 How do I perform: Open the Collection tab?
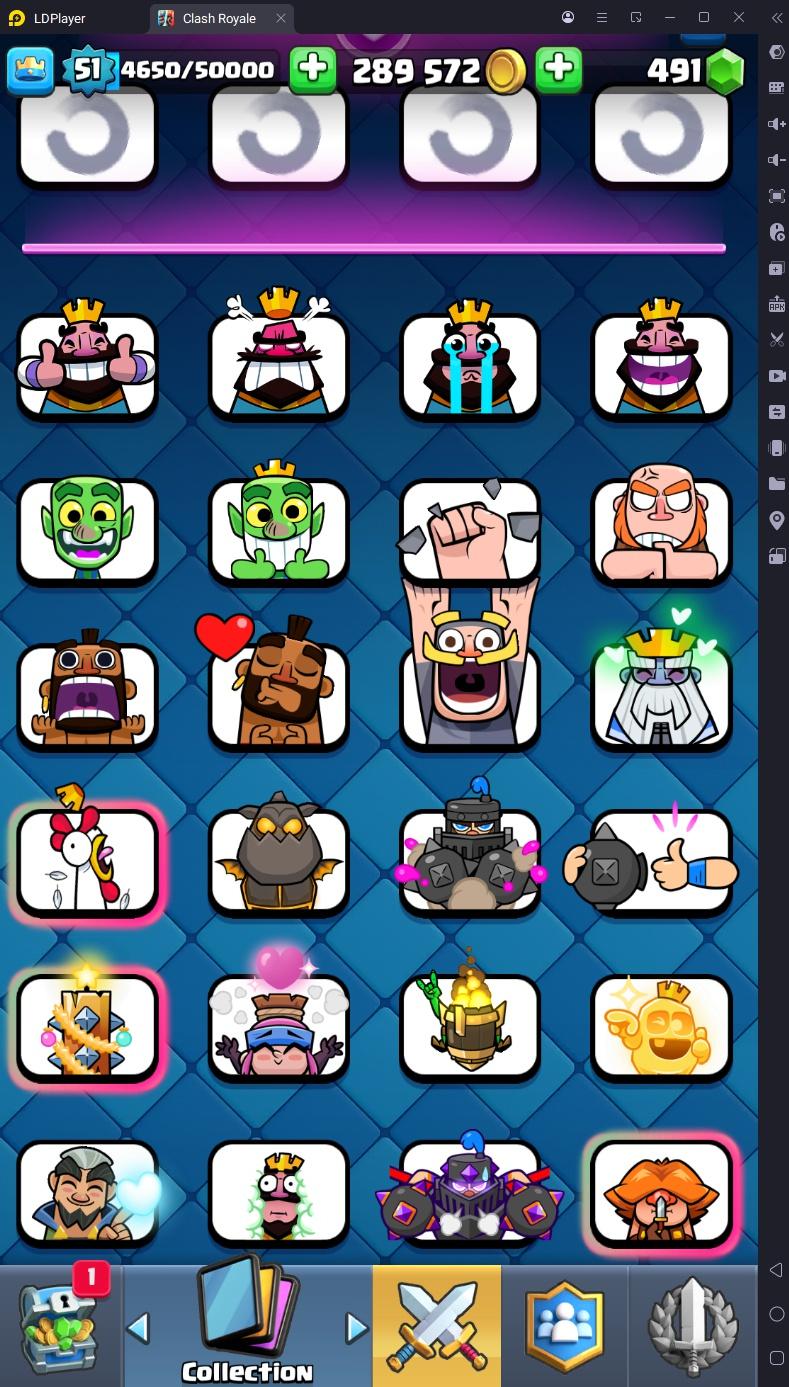[247, 1326]
